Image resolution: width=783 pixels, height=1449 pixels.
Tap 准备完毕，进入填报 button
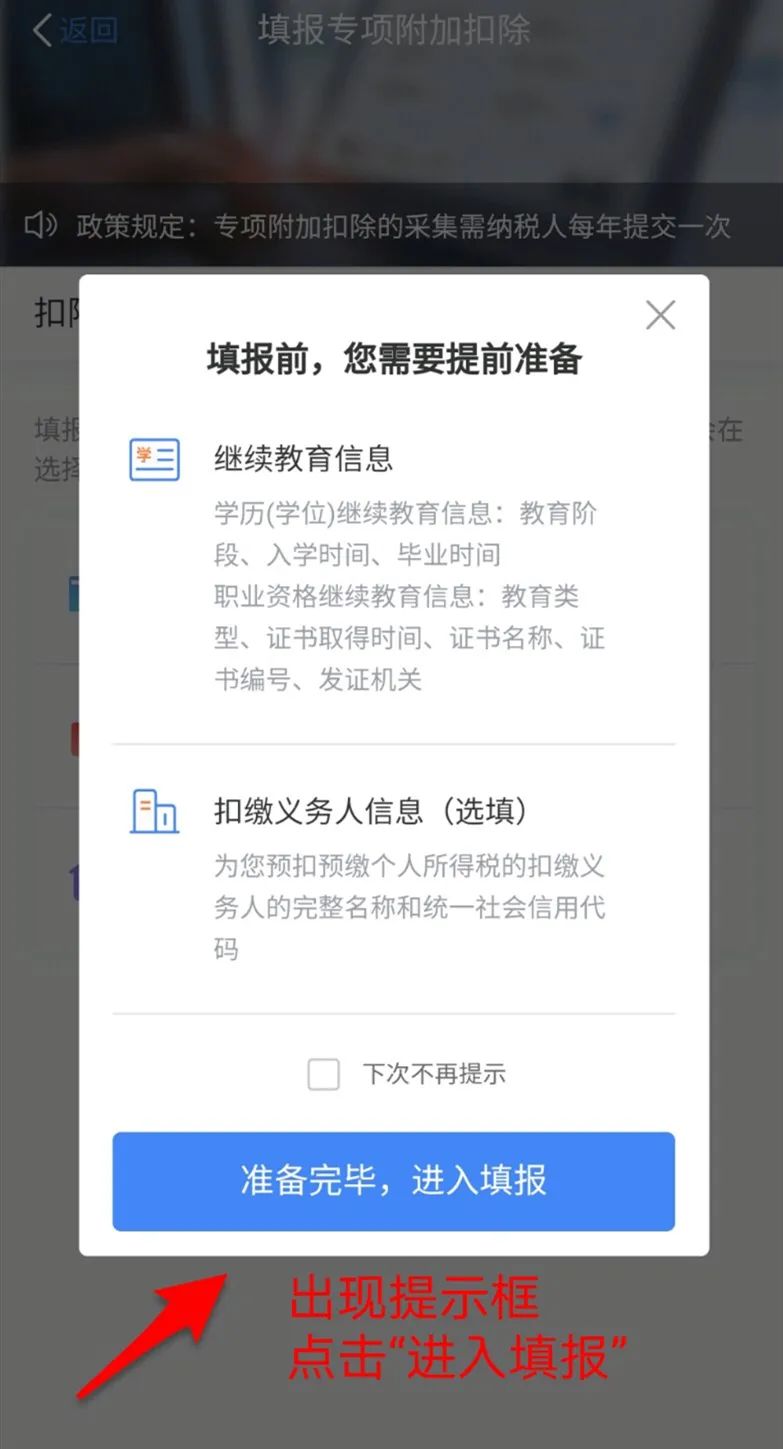(393, 1181)
